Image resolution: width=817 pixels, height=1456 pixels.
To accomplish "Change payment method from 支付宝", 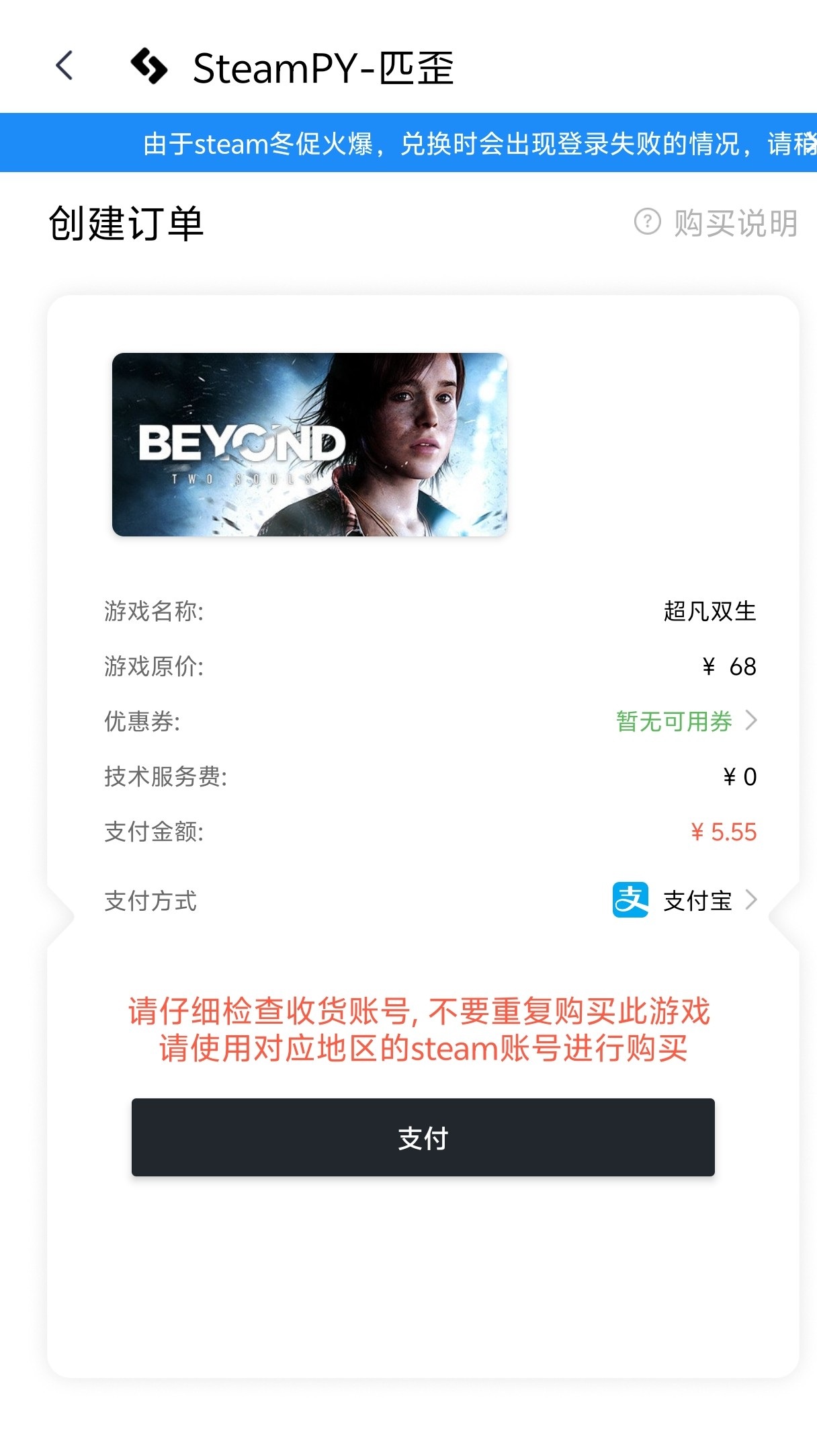I will coord(685,900).
